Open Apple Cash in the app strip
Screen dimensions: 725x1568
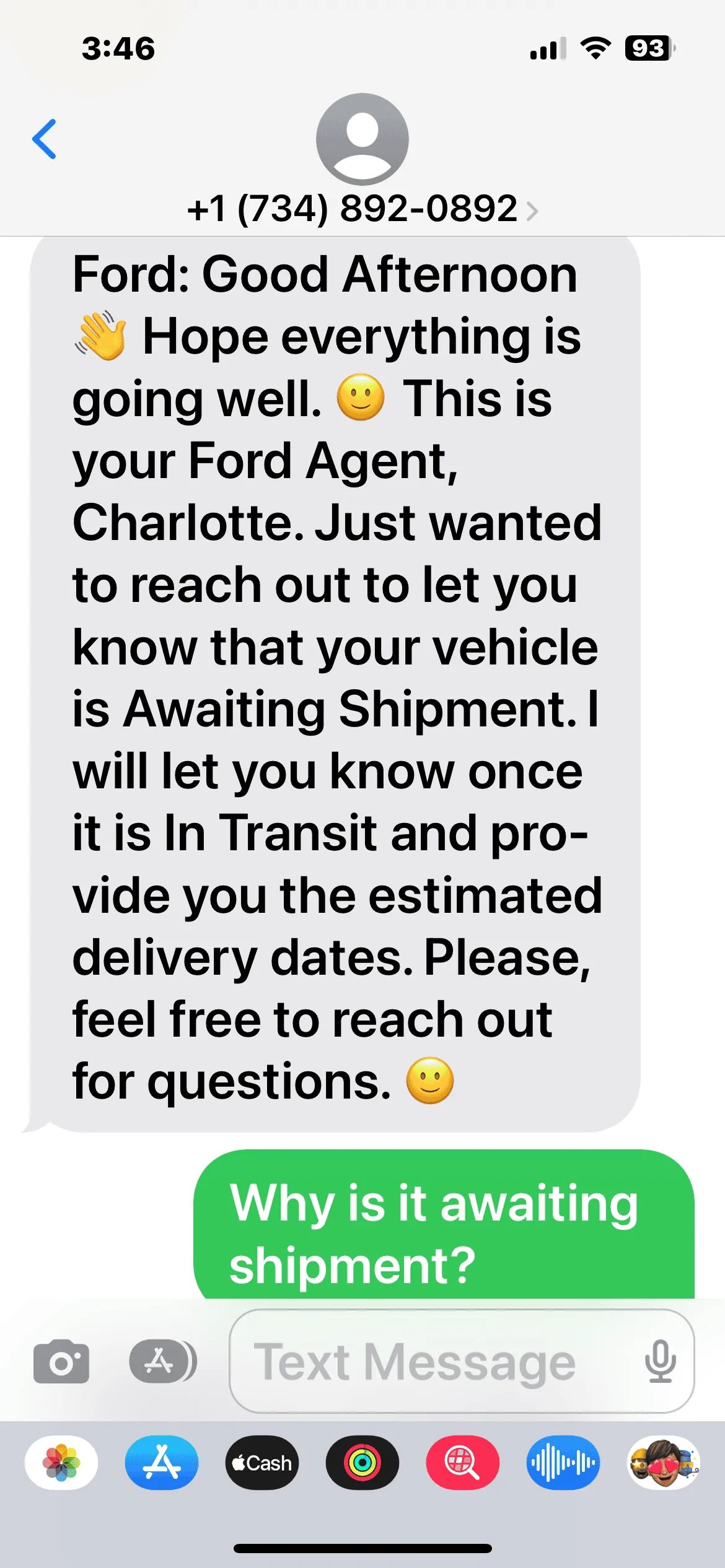tap(262, 1463)
